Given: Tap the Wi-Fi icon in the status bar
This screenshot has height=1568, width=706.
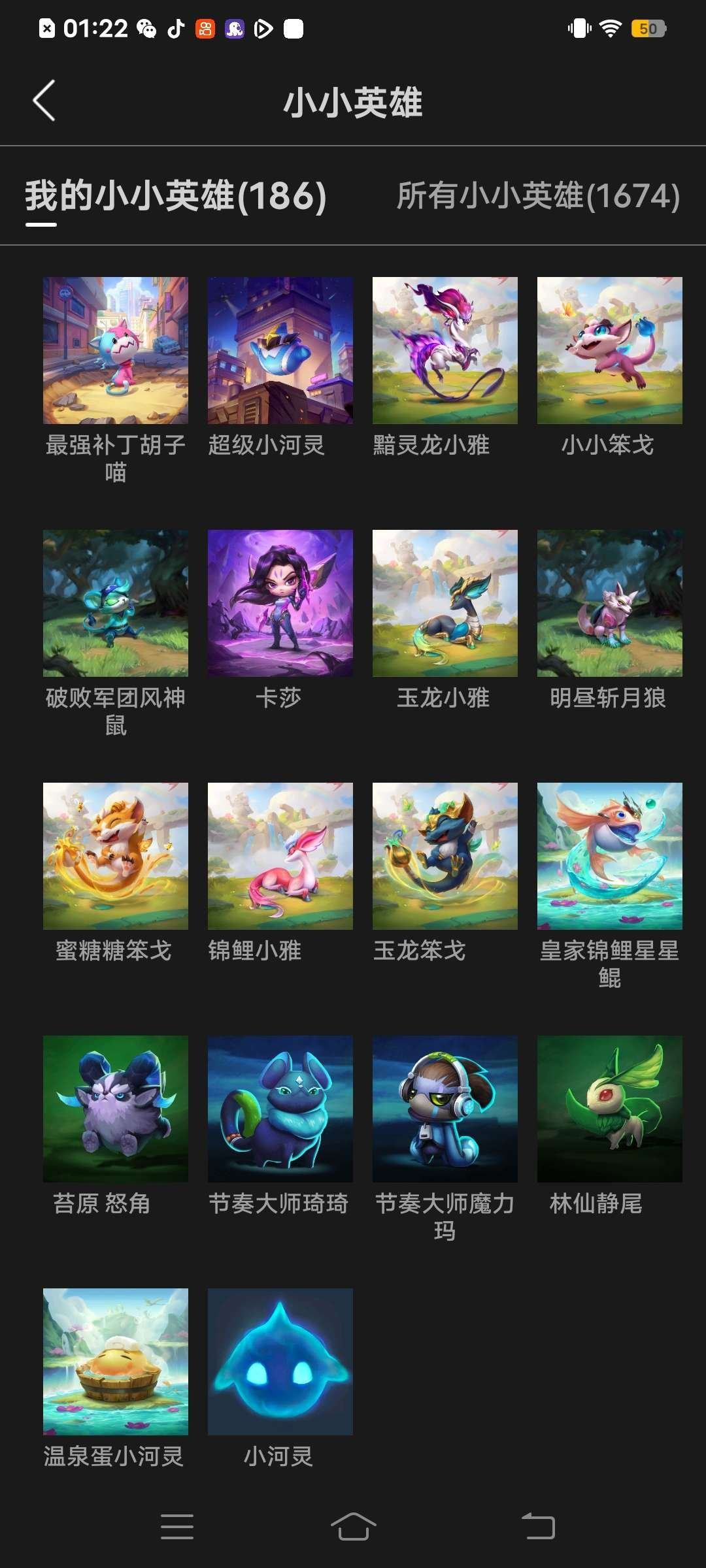Looking at the screenshot, I should click(610, 29).
